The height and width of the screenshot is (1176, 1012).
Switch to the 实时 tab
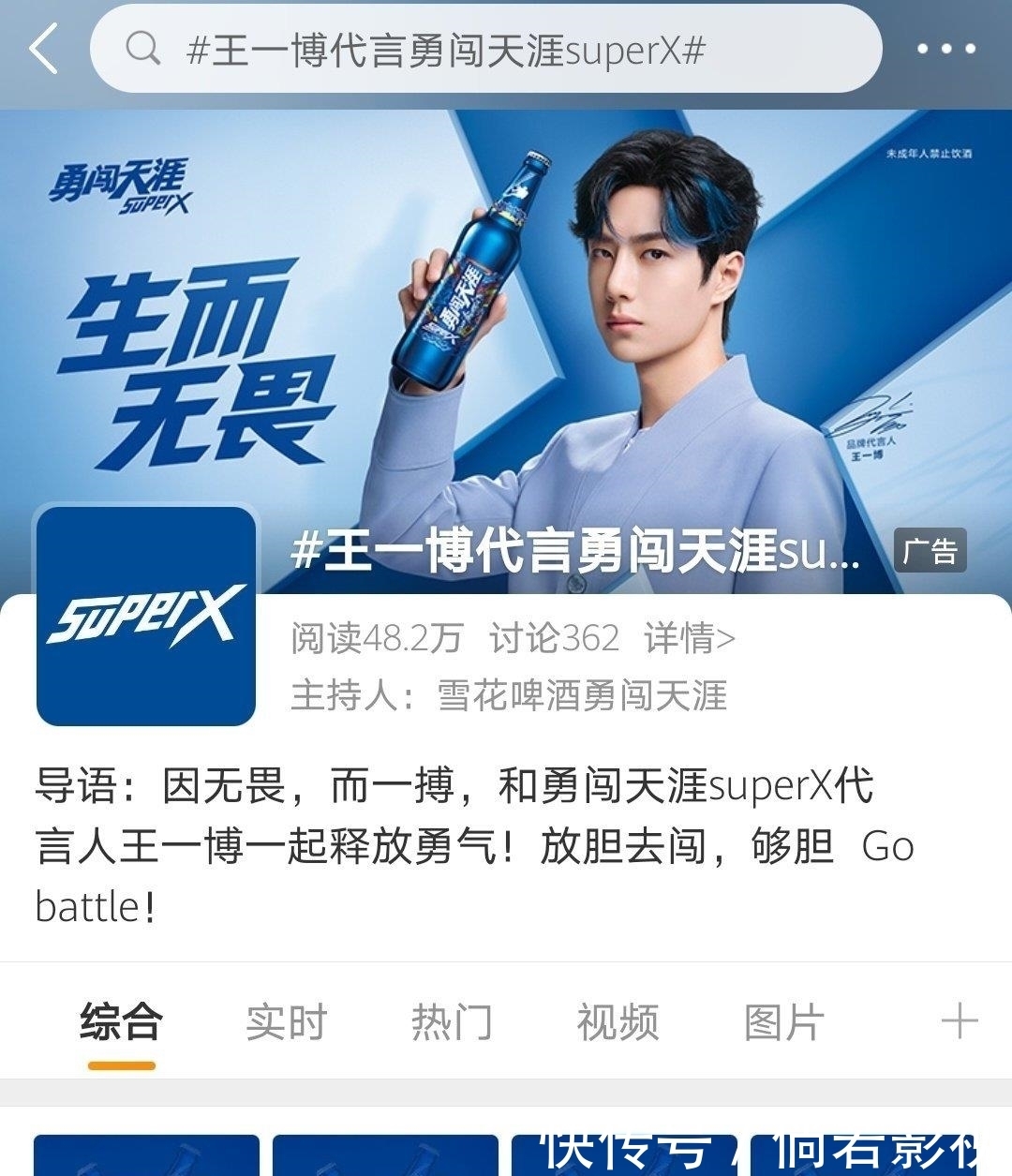tap(287, 1021)
